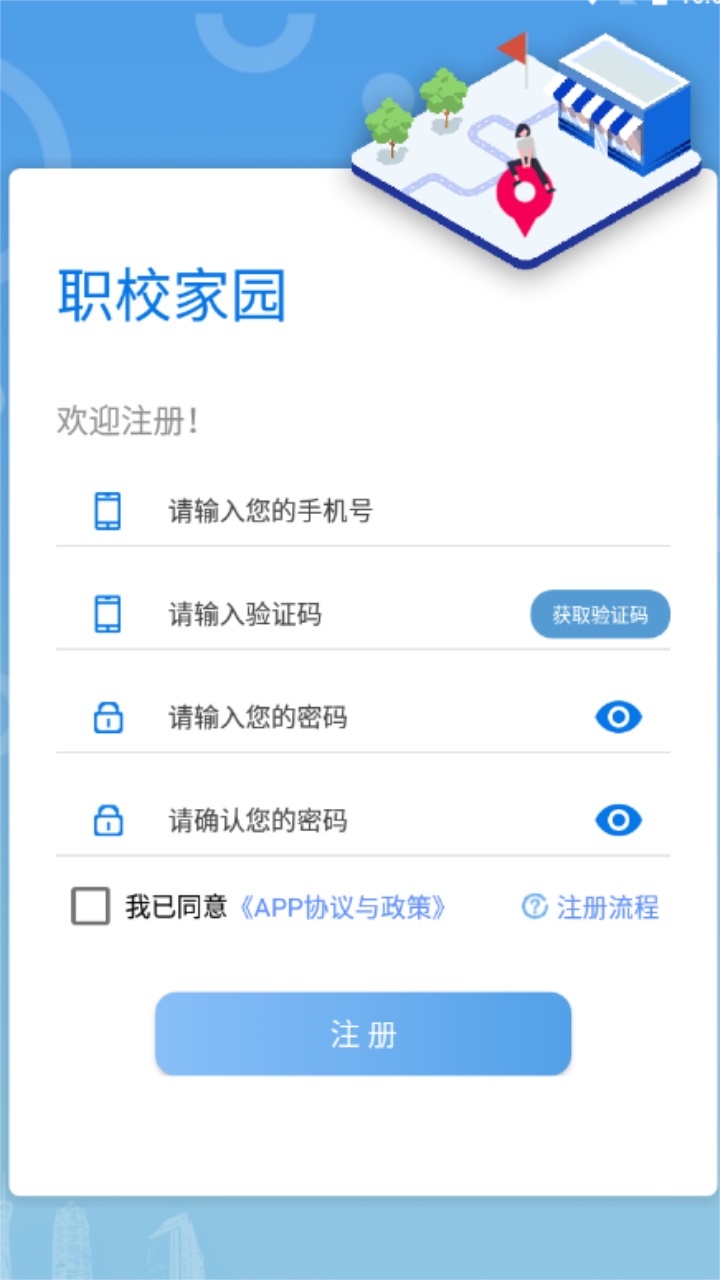720x1280 pixels.
Task: Check the 我已同意 agreement checkbox
Action: pyautogui.click(x=91, y=906)
